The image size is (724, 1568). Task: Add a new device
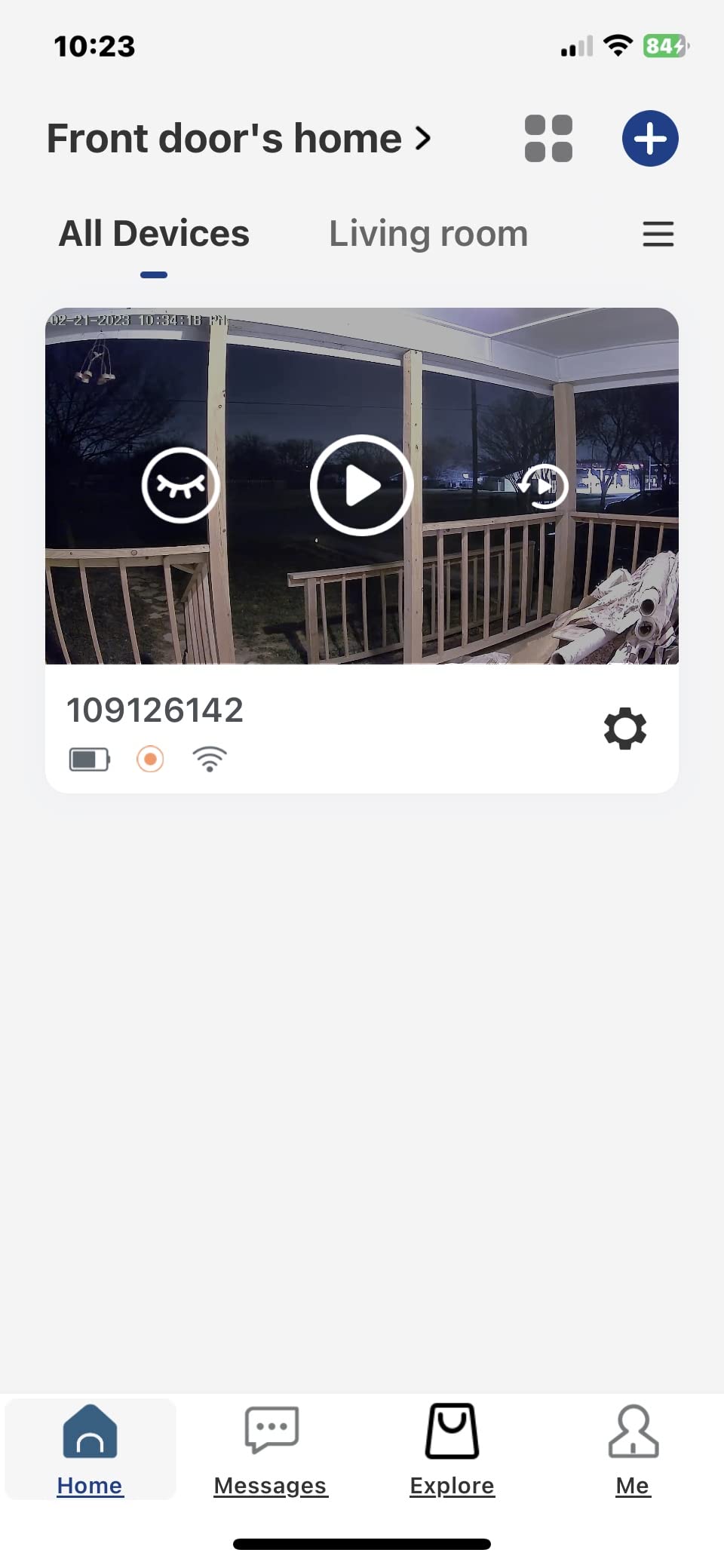coord(649,139)
